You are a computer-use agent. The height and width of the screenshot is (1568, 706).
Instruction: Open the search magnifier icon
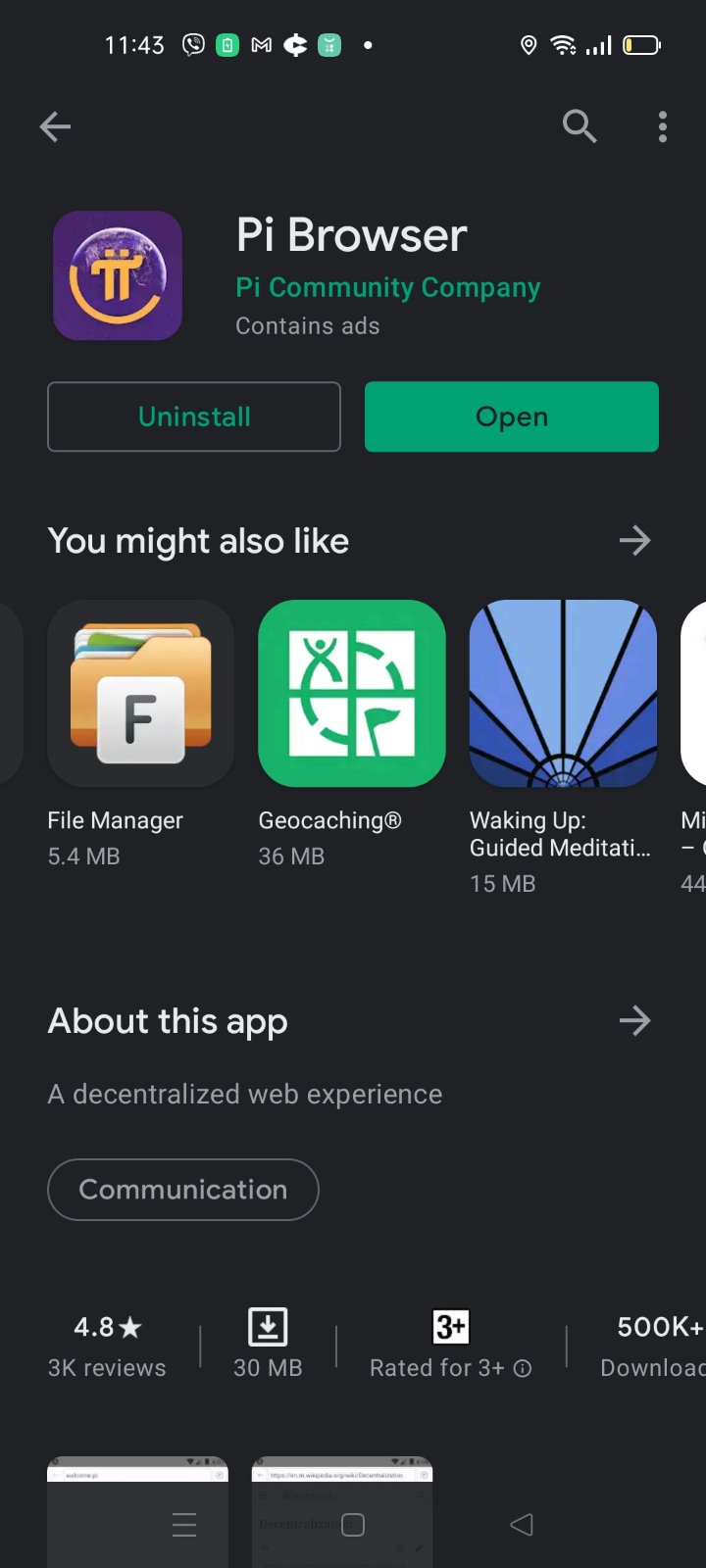[x=580, y=126]
